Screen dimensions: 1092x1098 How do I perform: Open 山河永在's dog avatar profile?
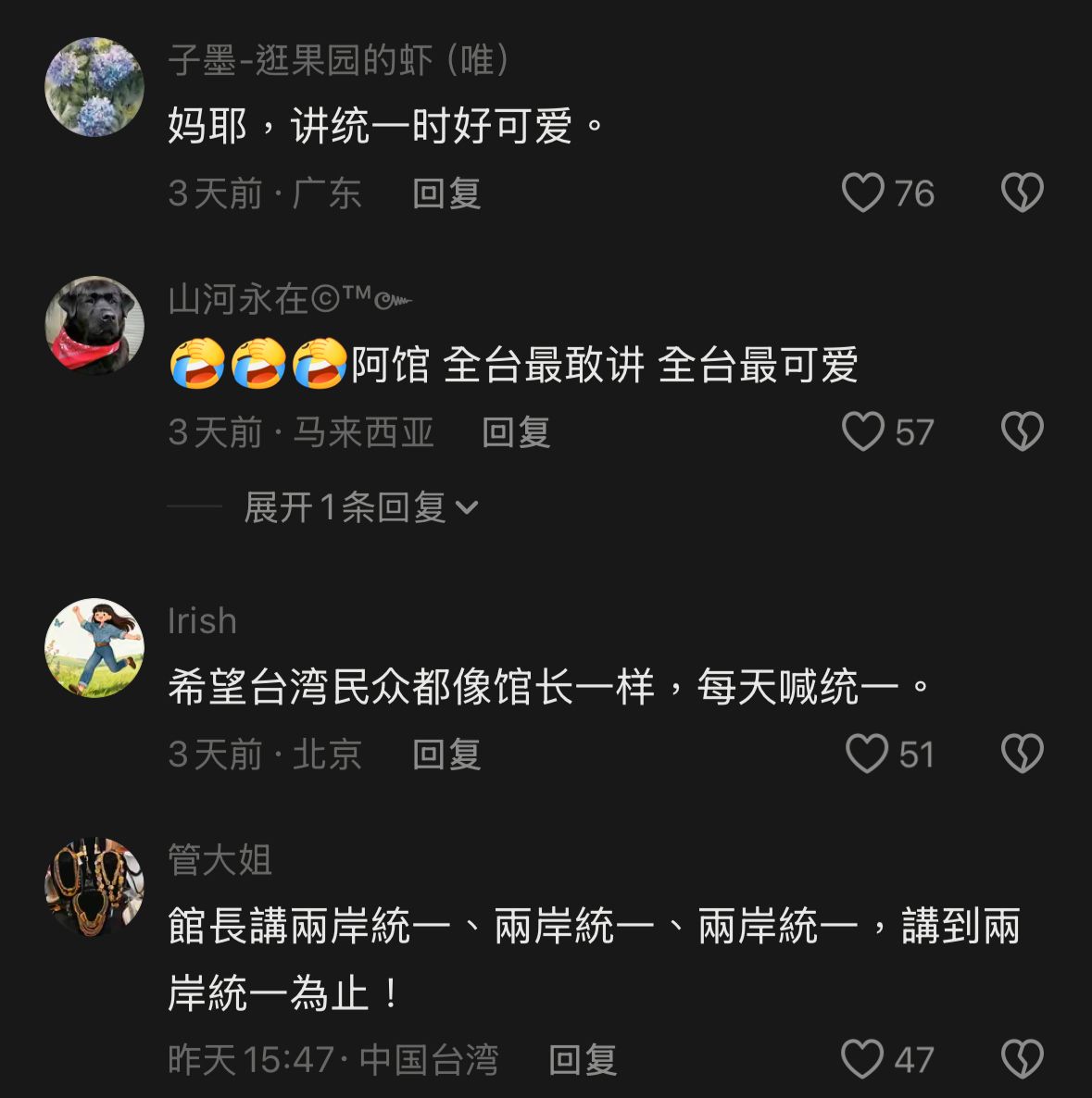(94, 326)
